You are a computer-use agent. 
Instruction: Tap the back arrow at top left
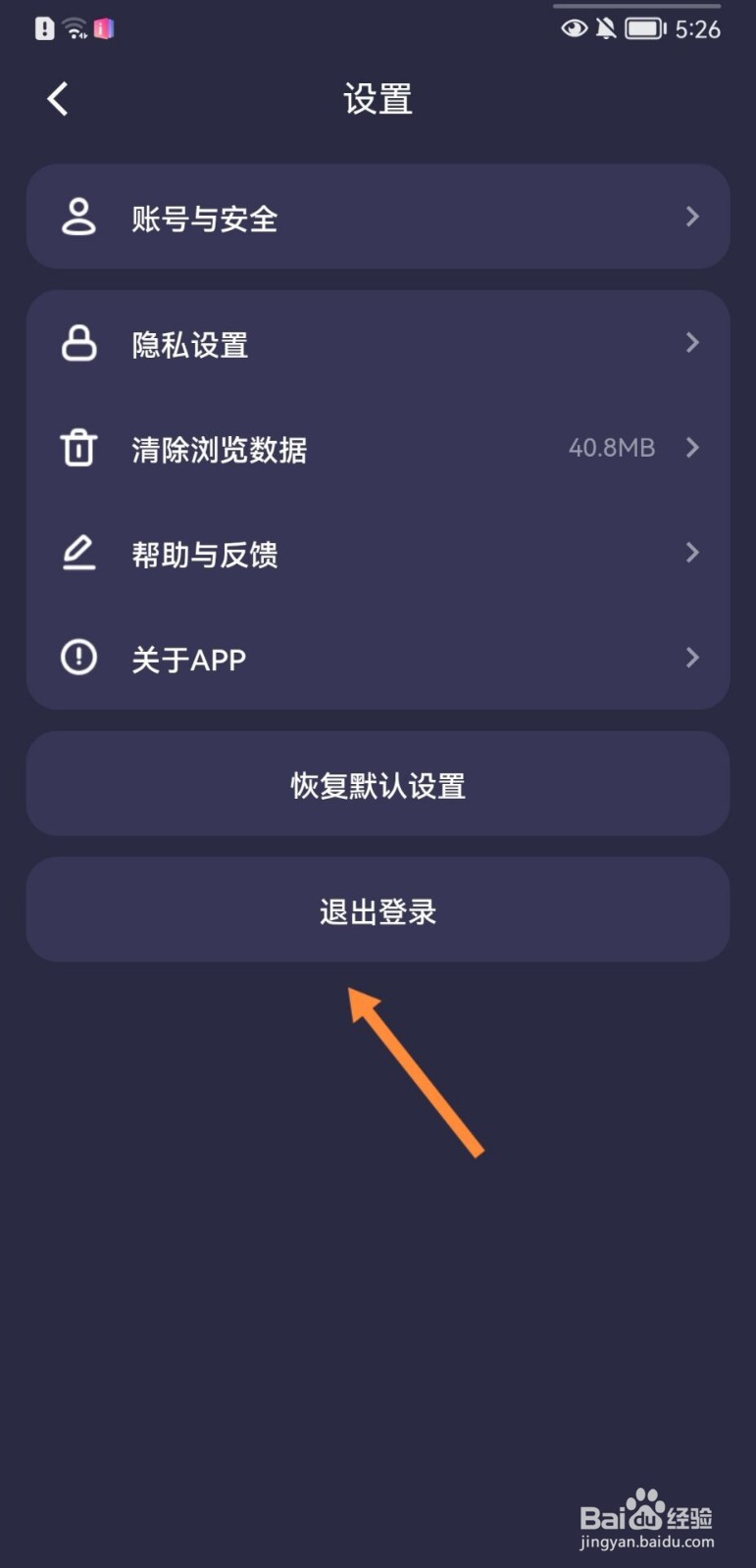tap(56, 98)
